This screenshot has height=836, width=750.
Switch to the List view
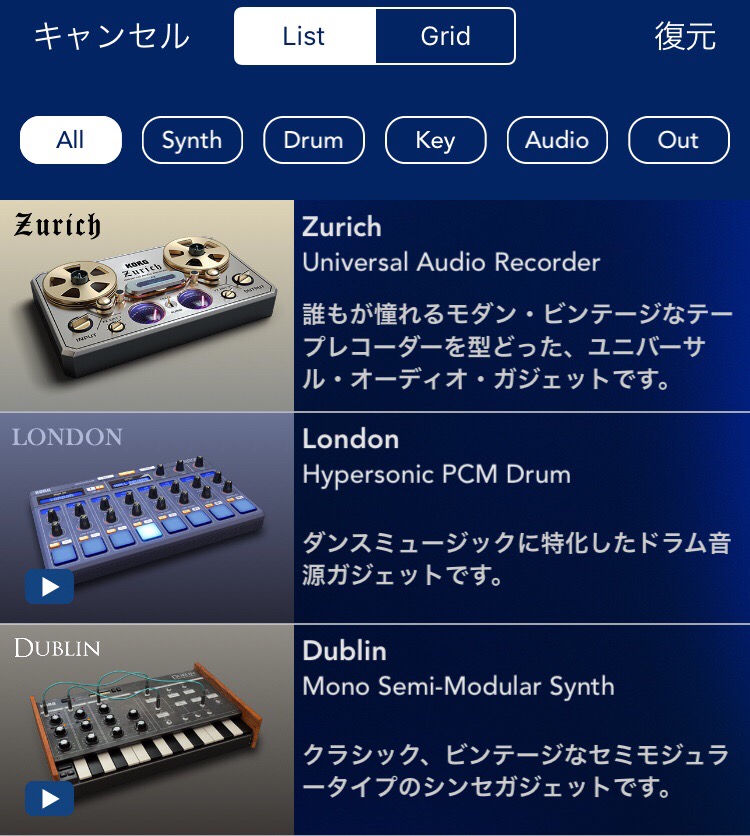point(304,37)
